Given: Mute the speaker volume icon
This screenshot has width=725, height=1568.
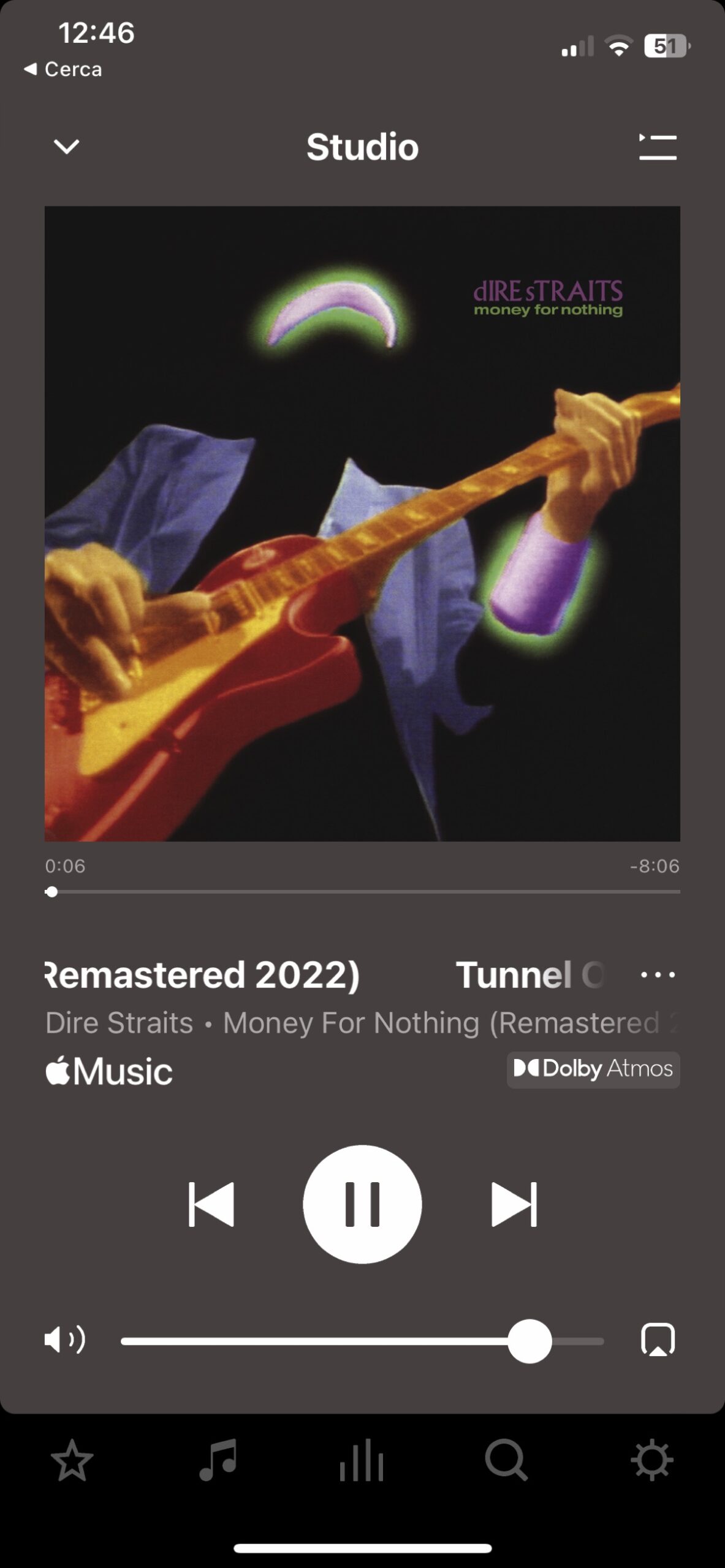Looking at the screenshot, I should [x=64, y=1340].
